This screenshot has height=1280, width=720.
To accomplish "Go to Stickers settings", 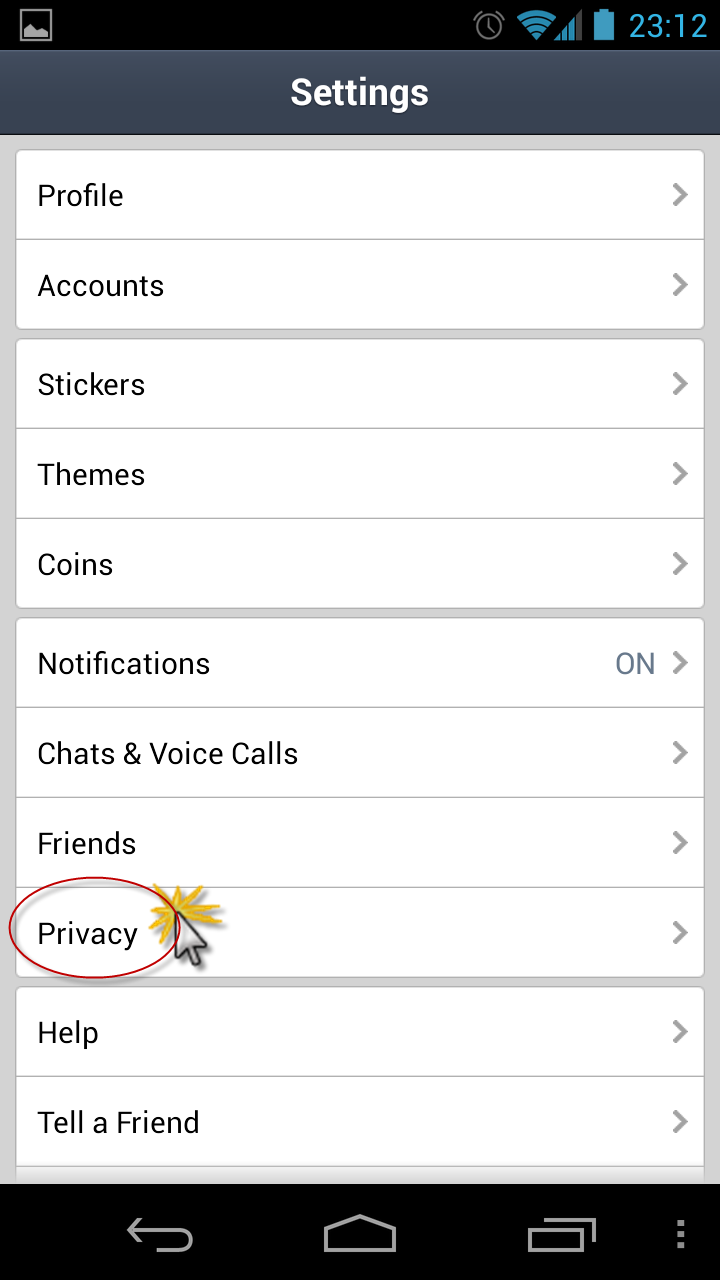I will pyautogui.click(x=360, y=384).
